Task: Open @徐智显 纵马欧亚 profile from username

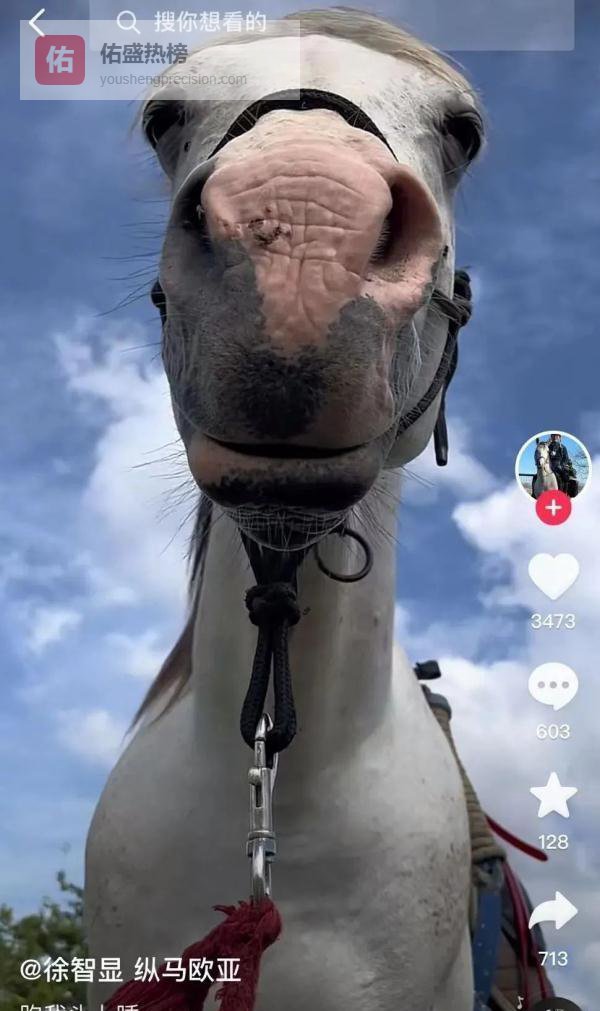Action: (x=130, y=969)
